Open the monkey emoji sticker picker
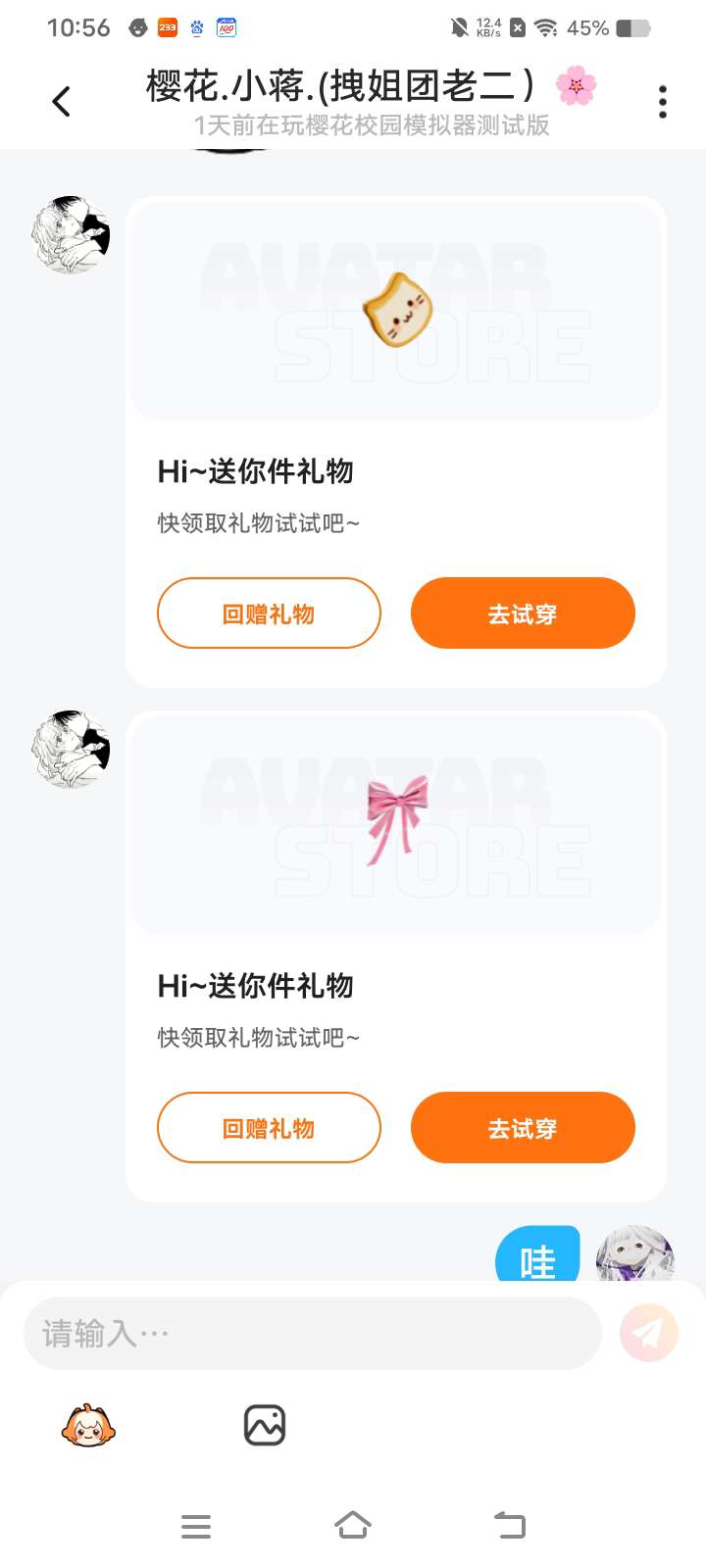The width and height of the screenshot is (706, 1568). (88, 1426)
